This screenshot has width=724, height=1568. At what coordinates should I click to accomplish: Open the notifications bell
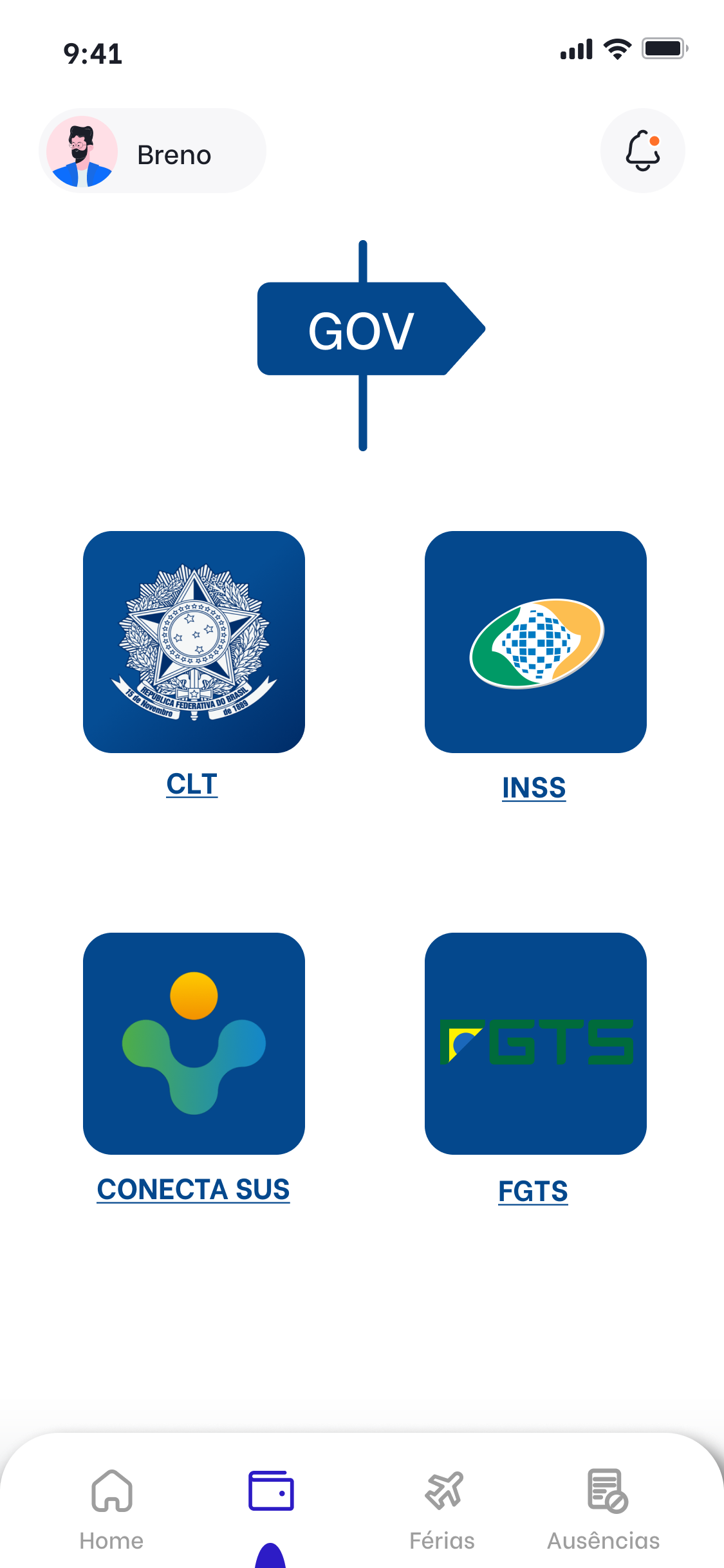tap(642, 151)
